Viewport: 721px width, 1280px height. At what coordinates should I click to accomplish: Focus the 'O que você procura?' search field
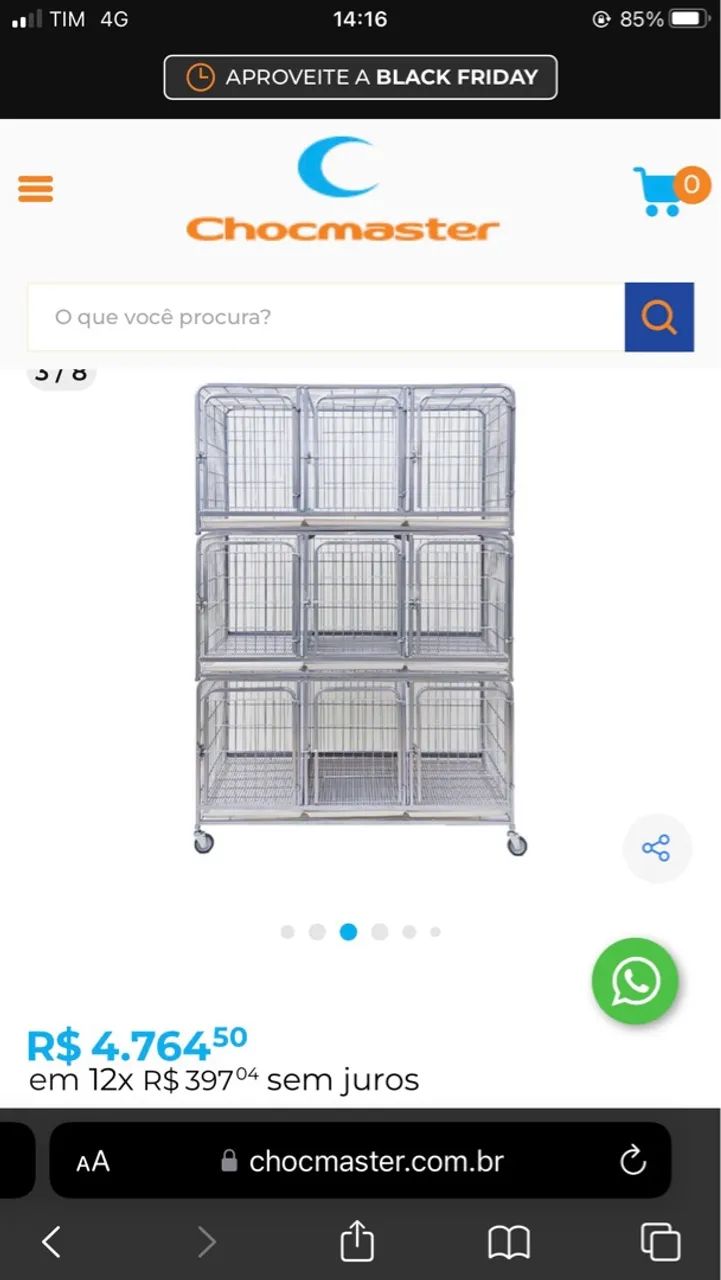coord(326,317)
